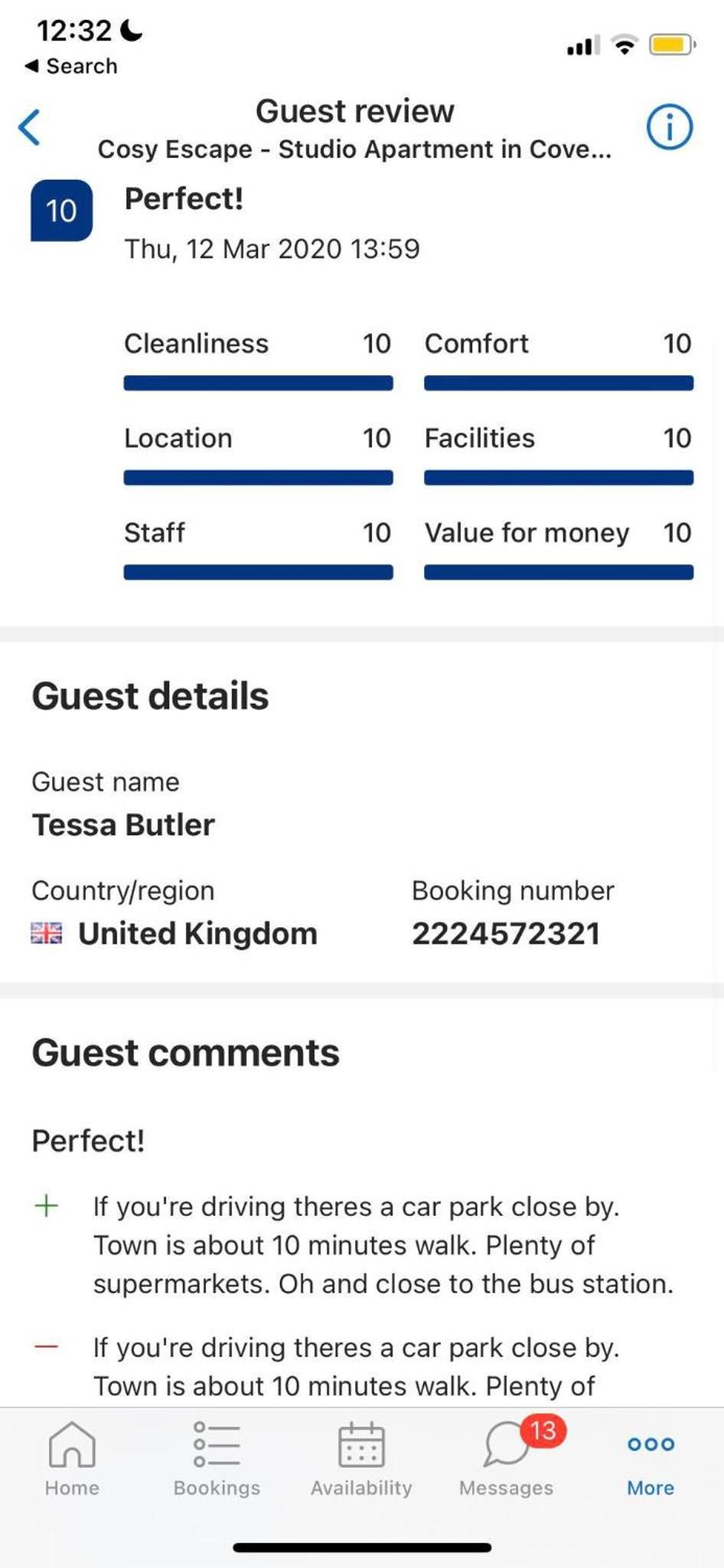Open the Bookings tab
The width and height of the screenshot is (724, 1568).
(x=217, y=1459)
